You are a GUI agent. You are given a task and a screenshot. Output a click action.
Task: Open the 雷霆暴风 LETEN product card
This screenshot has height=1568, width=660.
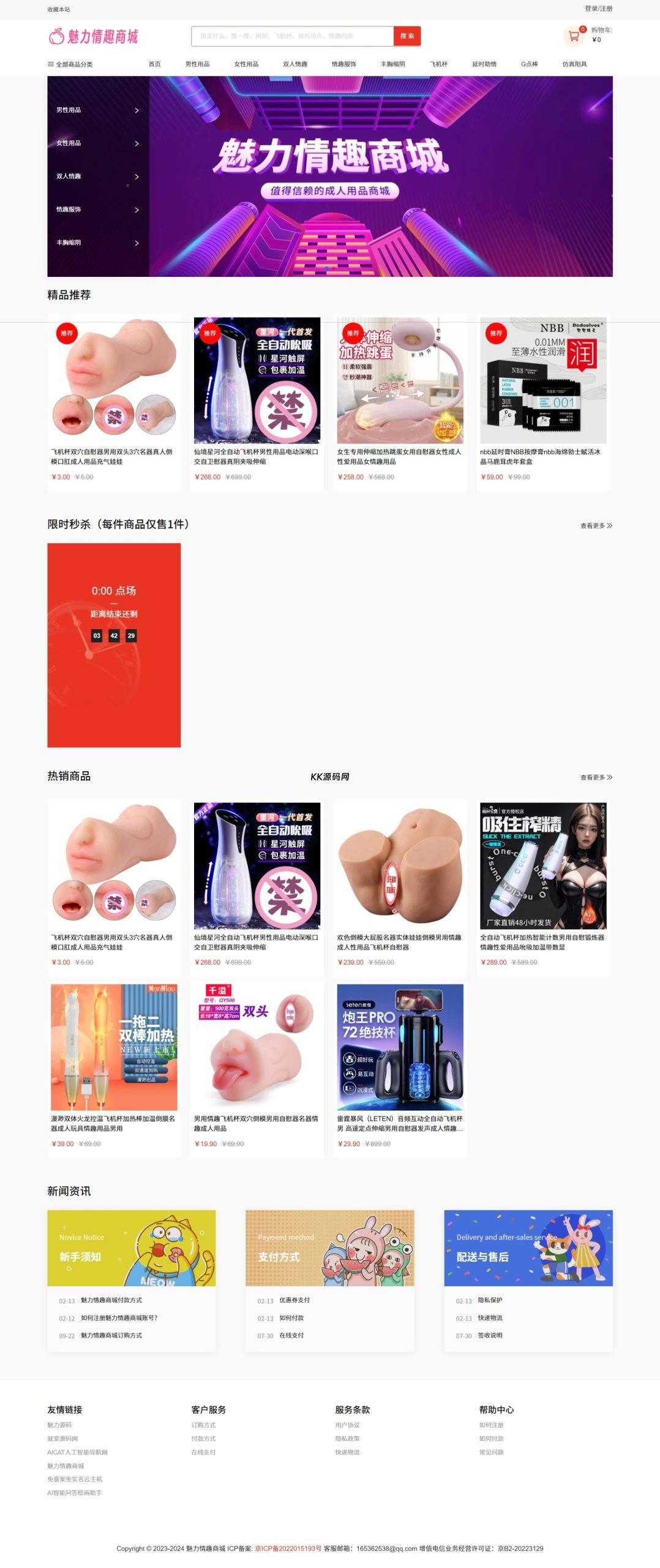(400, 1068)
